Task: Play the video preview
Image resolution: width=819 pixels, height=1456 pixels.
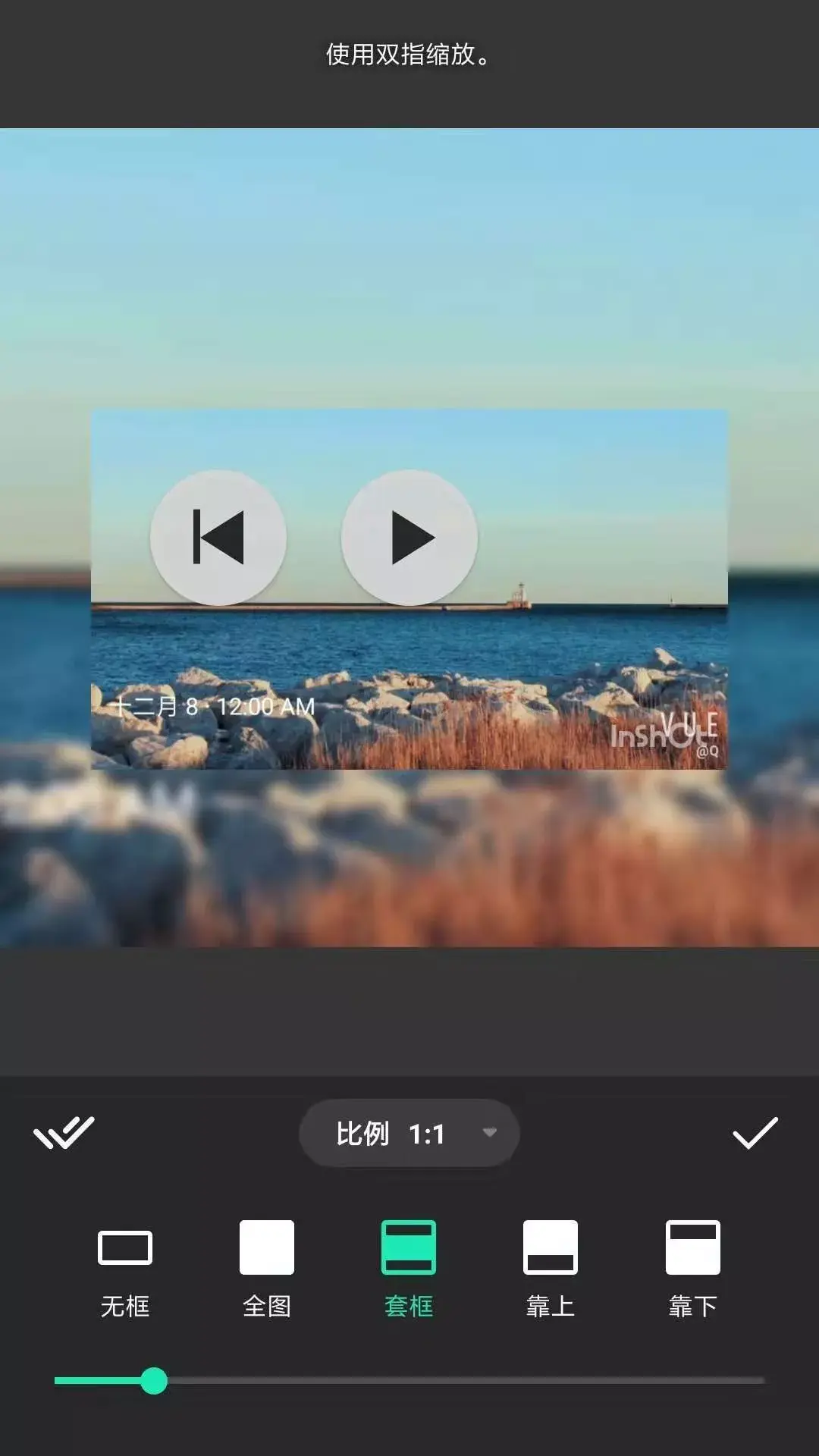Action: pos(409,538)
